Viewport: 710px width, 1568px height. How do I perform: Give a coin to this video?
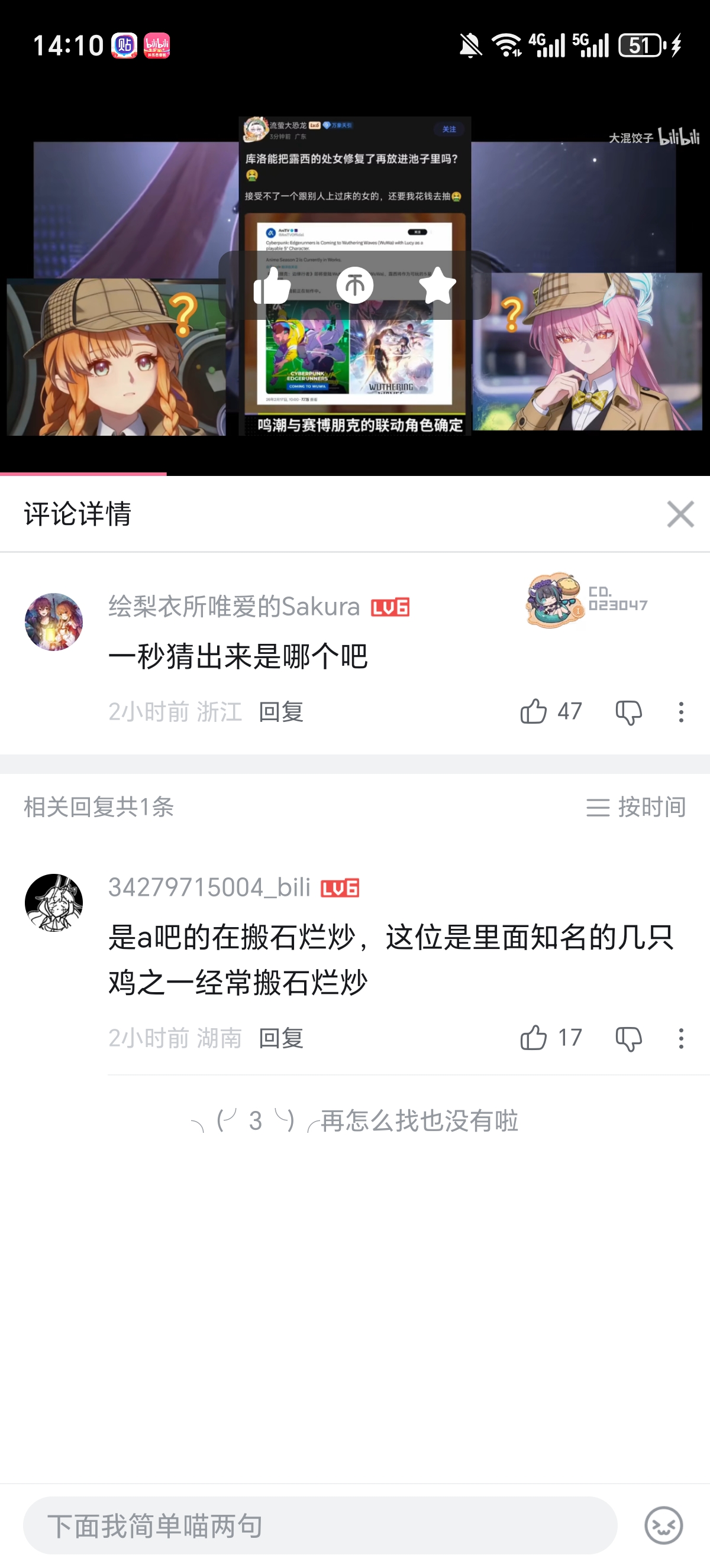coord(354,286)
